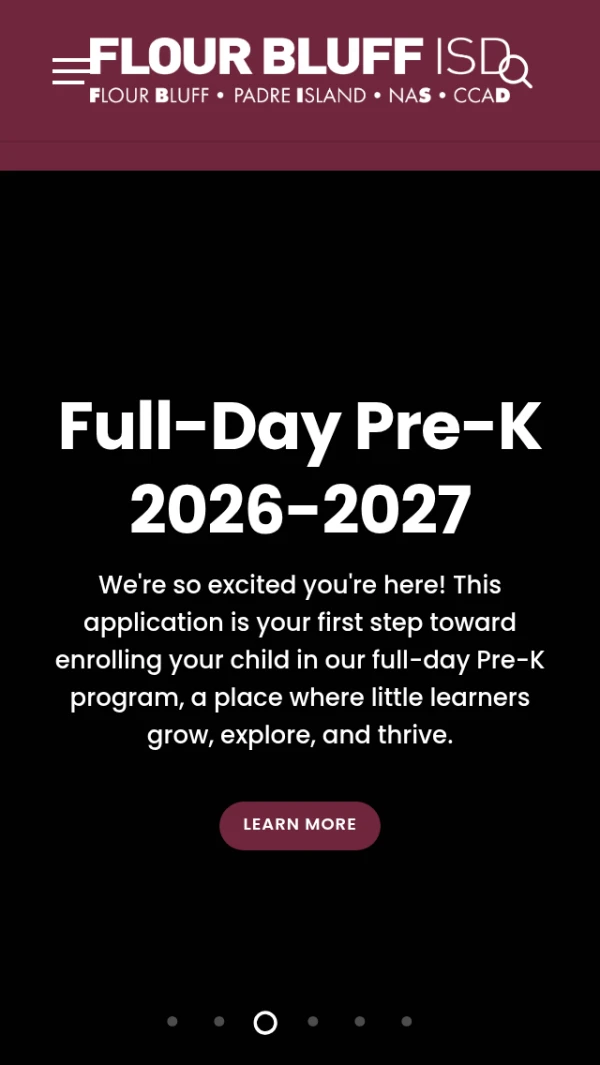Jump to the first carousel slide dot

pyautogui.click(x=173, y=1022)
